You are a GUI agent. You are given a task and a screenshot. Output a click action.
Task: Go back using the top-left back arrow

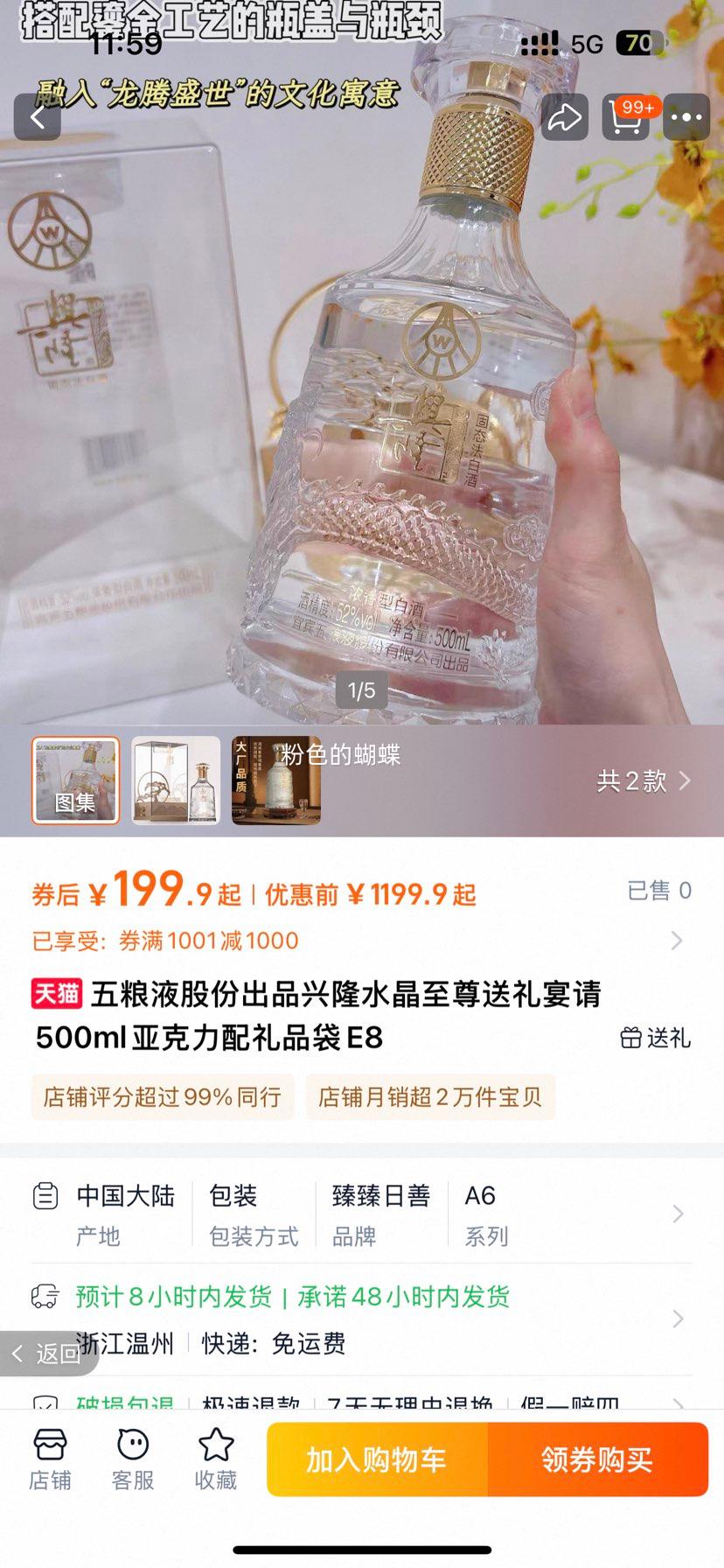(37, 116)
